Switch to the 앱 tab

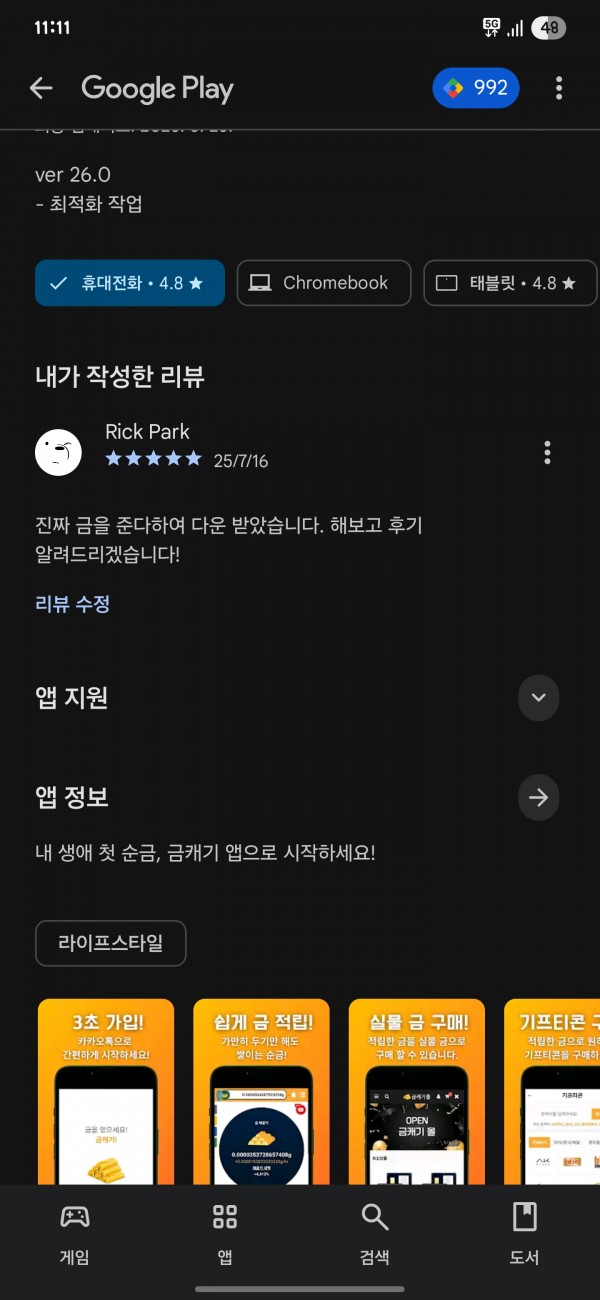(225, 1235)
